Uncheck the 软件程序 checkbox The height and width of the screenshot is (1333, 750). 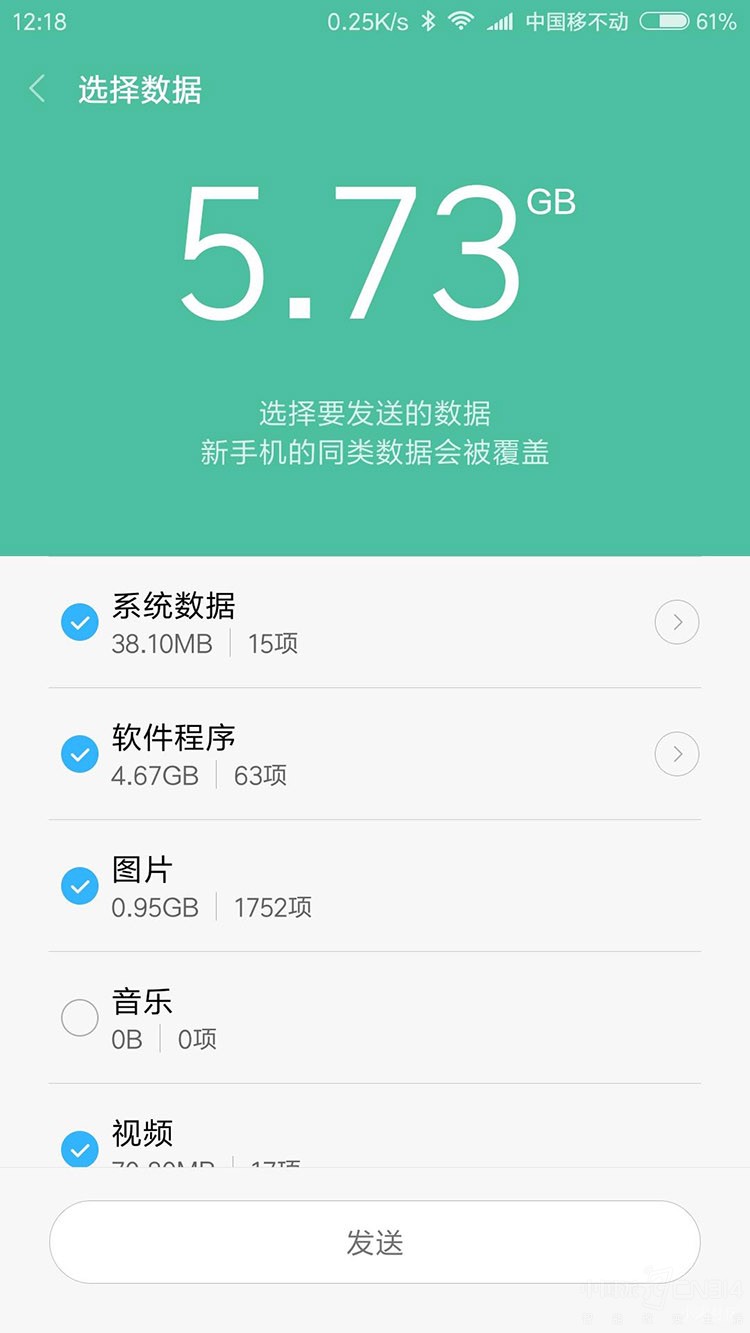tap(80, 754)
